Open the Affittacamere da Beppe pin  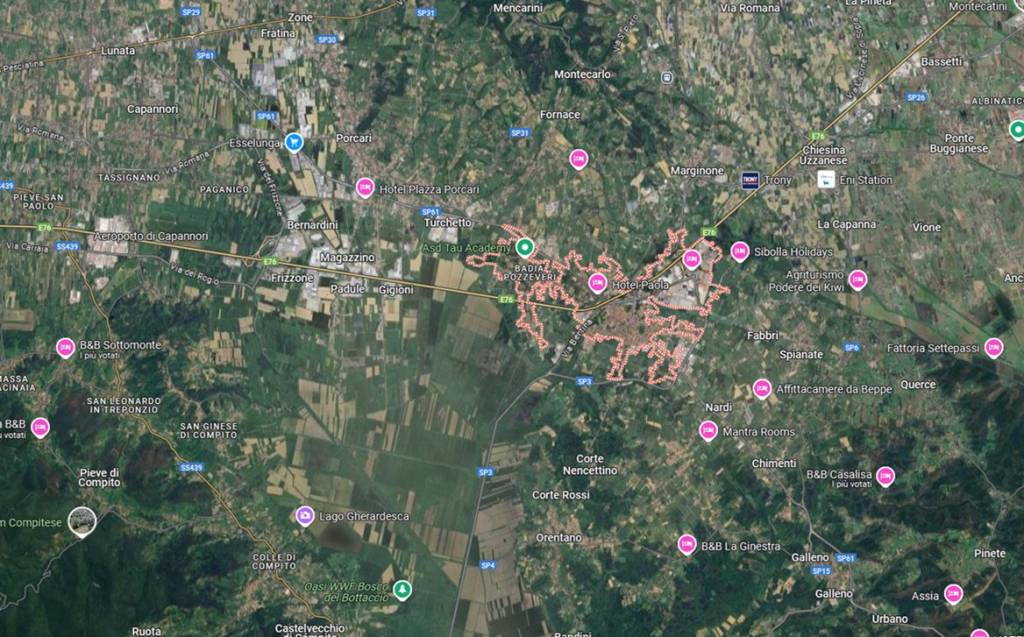(x=762, y=388)
